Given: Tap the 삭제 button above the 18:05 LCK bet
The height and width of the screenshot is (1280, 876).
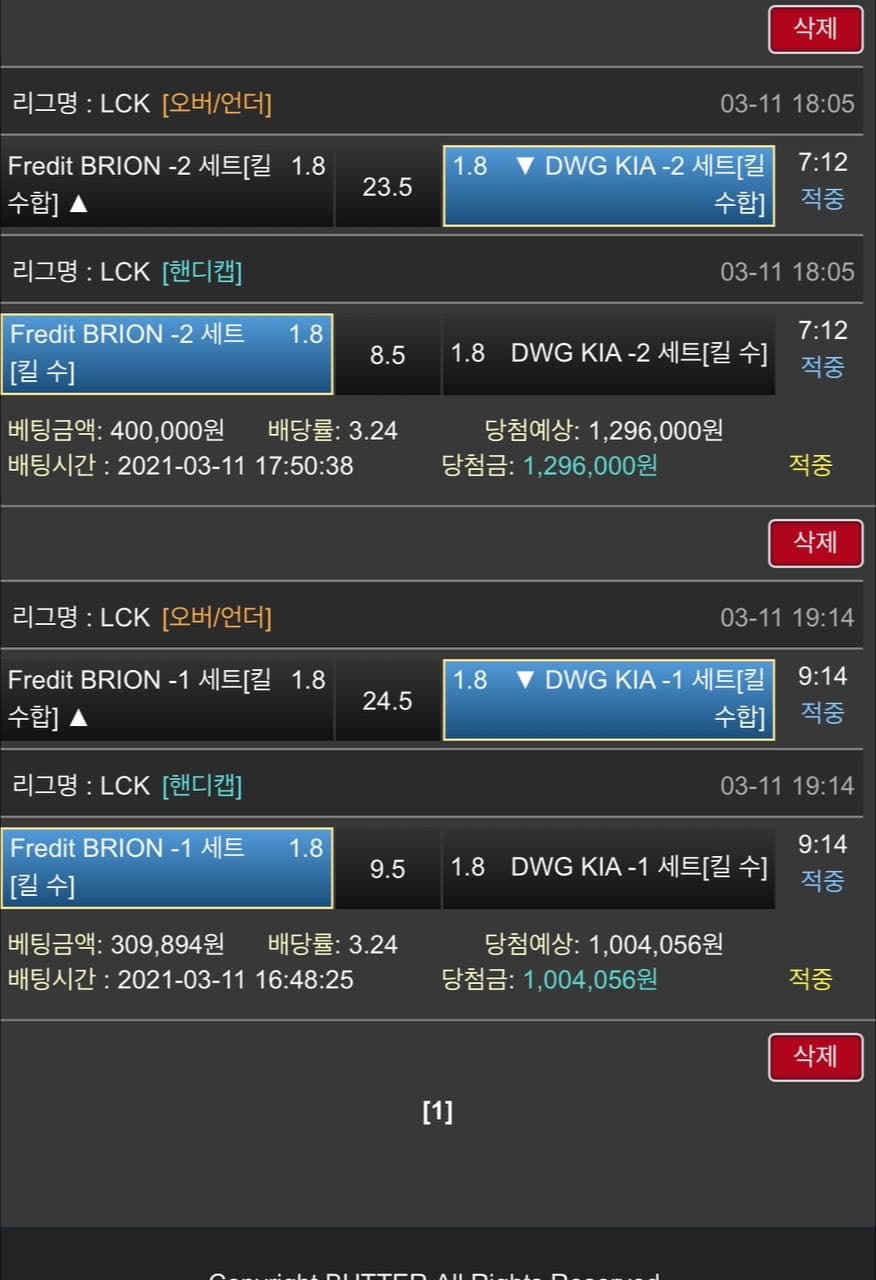Looking at the screenshot, I should [815, 29].
